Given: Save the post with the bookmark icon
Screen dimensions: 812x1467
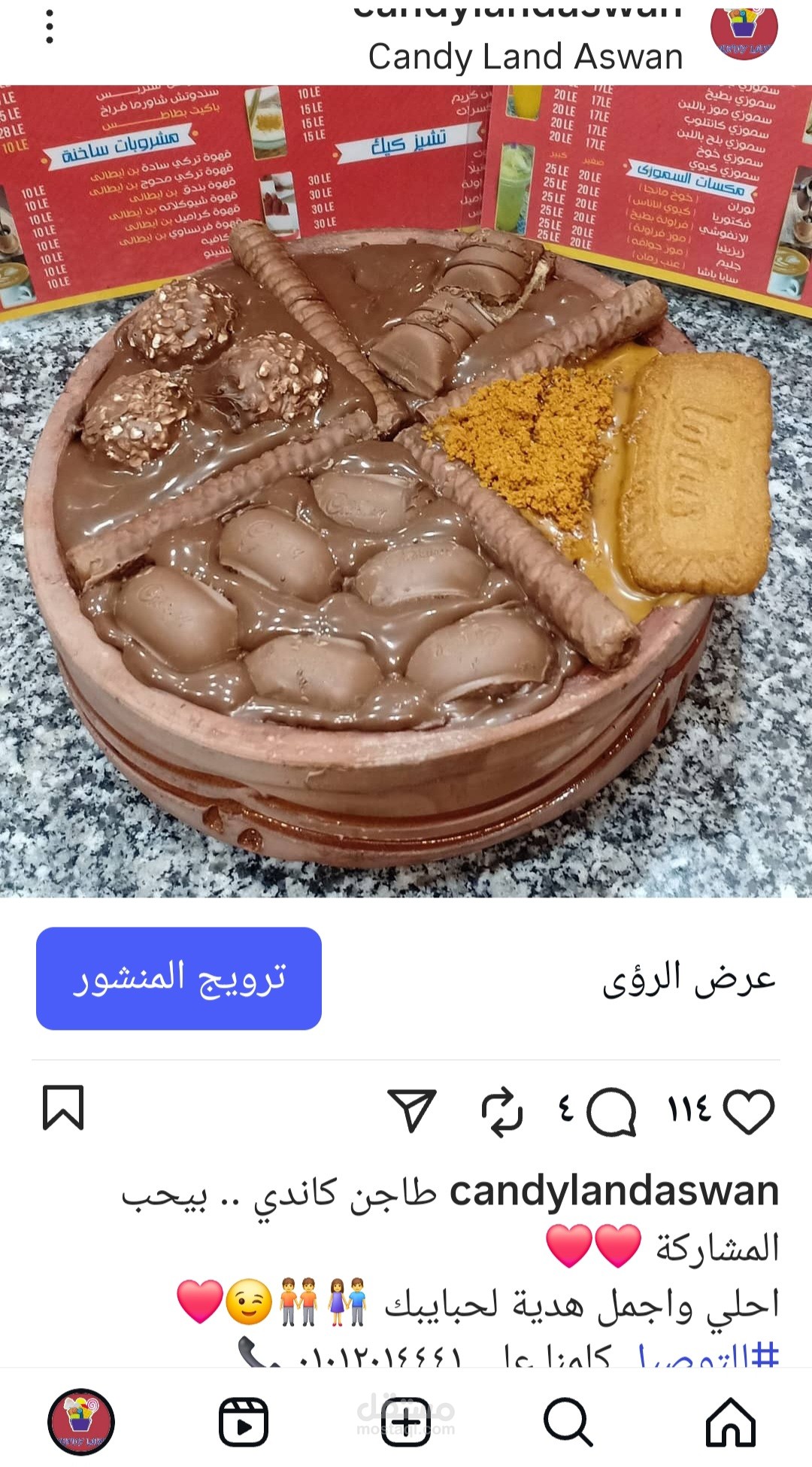Looking at the screenshot, I should [x=63, y=1107].
